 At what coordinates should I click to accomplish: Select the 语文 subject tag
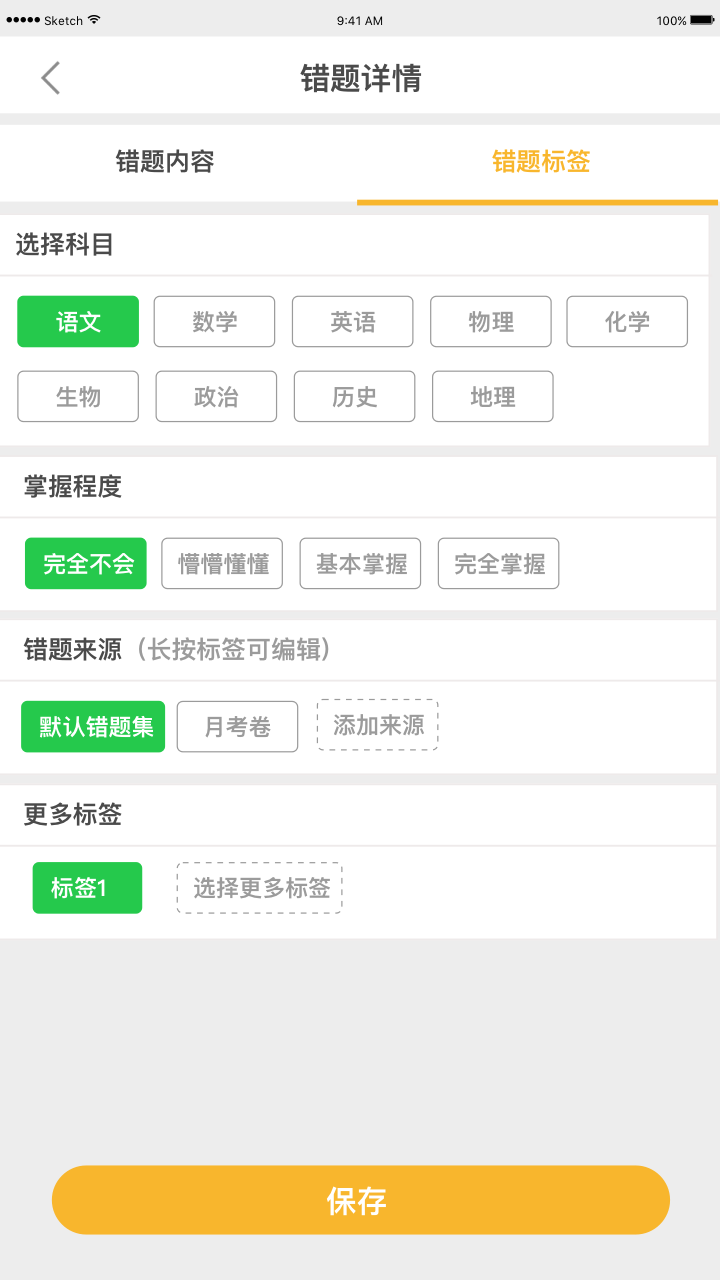click(x=77, y=321)
